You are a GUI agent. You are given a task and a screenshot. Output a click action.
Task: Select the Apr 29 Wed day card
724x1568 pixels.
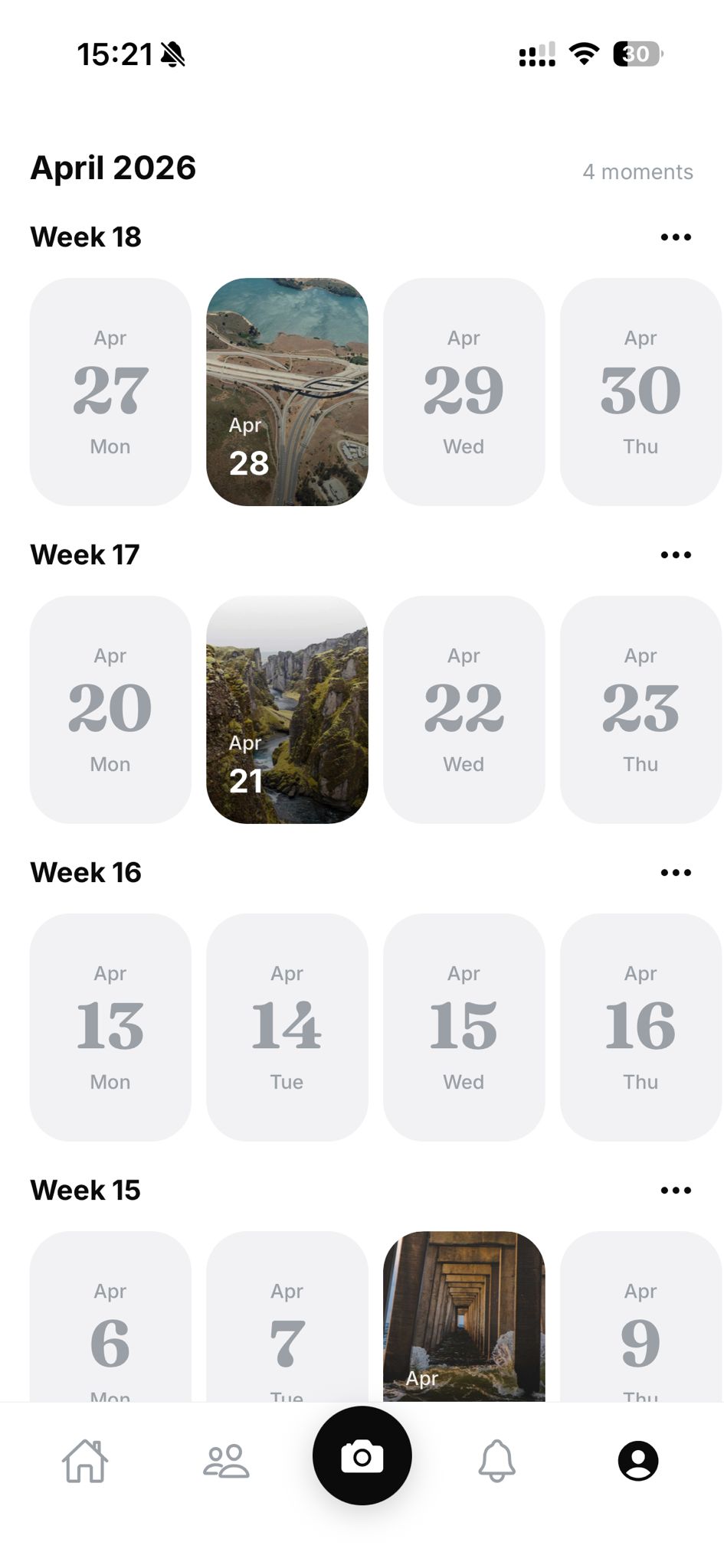click(464, 392)
